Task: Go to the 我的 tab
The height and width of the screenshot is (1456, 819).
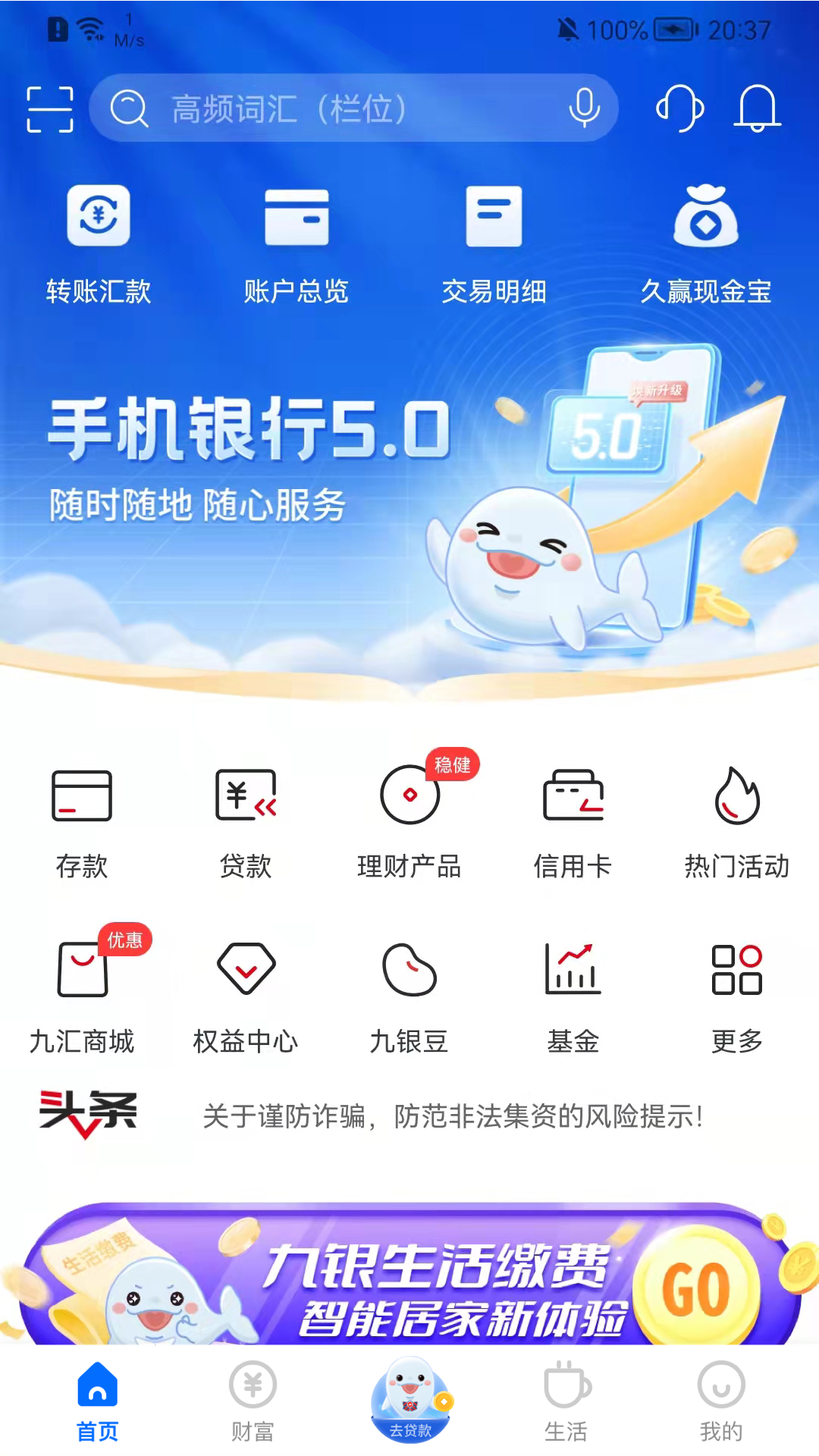Action: click(x=721, y=1401)
